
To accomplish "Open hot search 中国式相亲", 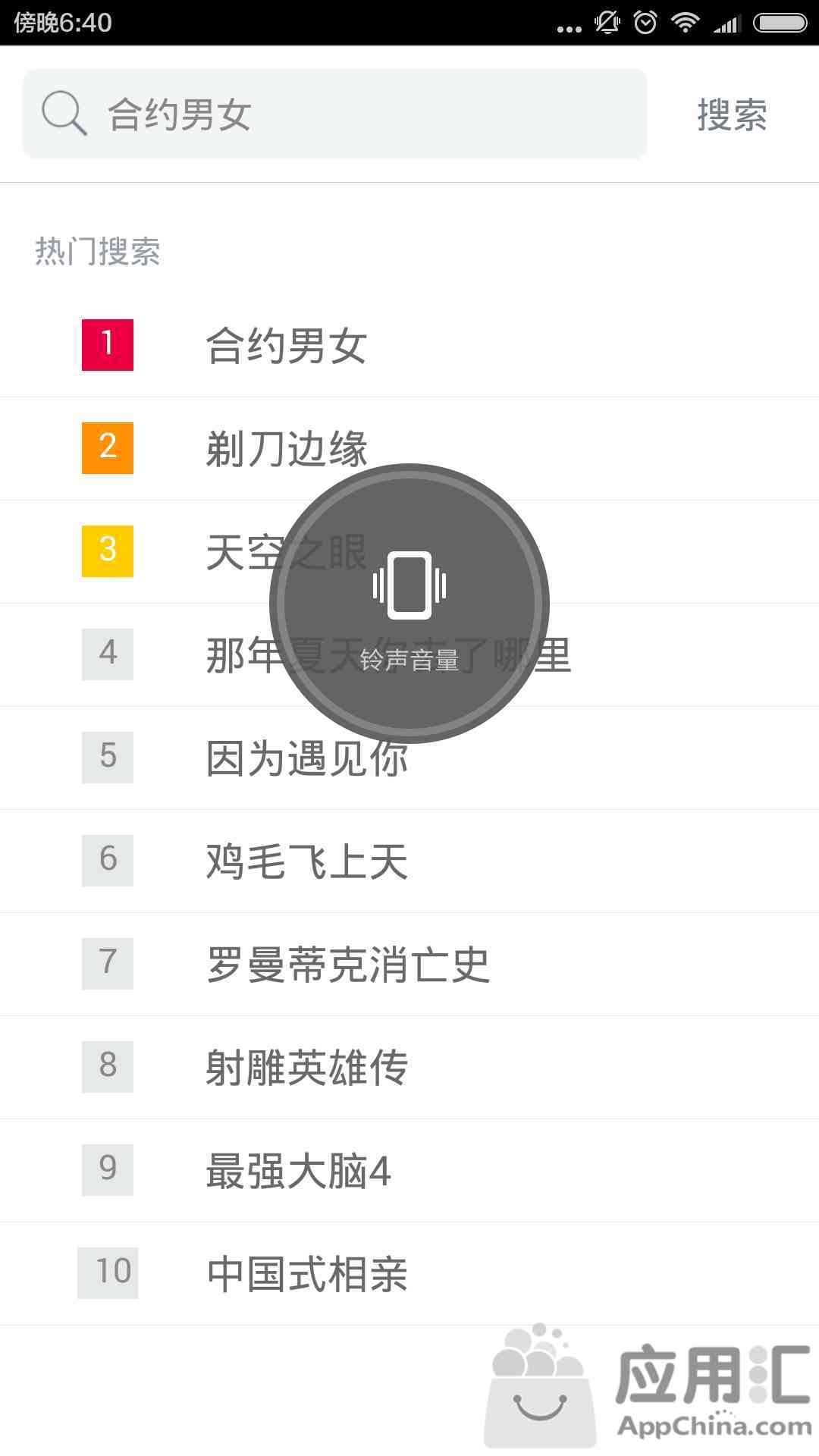I will pos(307,1274).
